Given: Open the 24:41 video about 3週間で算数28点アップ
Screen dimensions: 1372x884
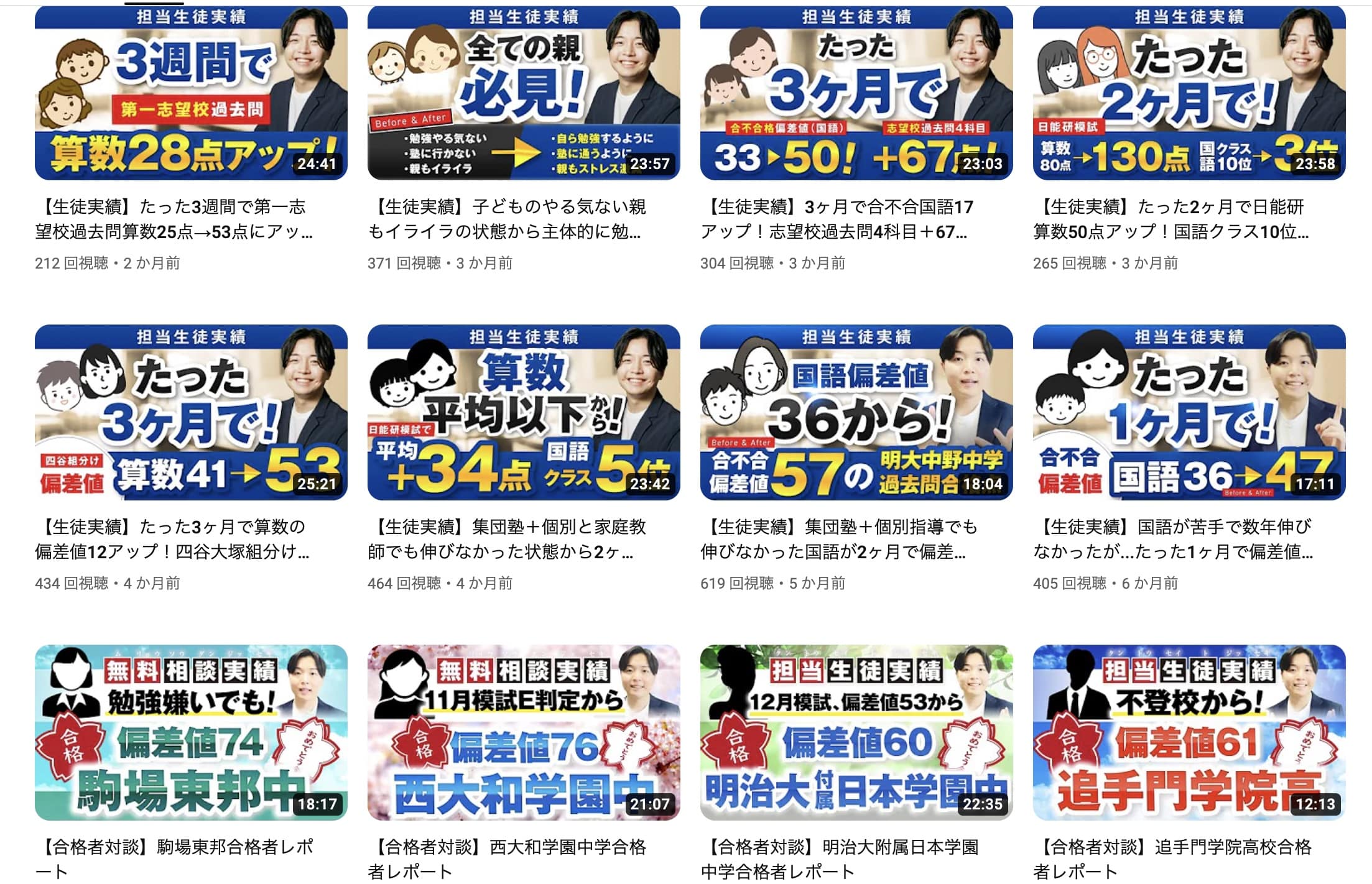Looking at the screenshot, I should pyautogui.click(x=191, y=93).
